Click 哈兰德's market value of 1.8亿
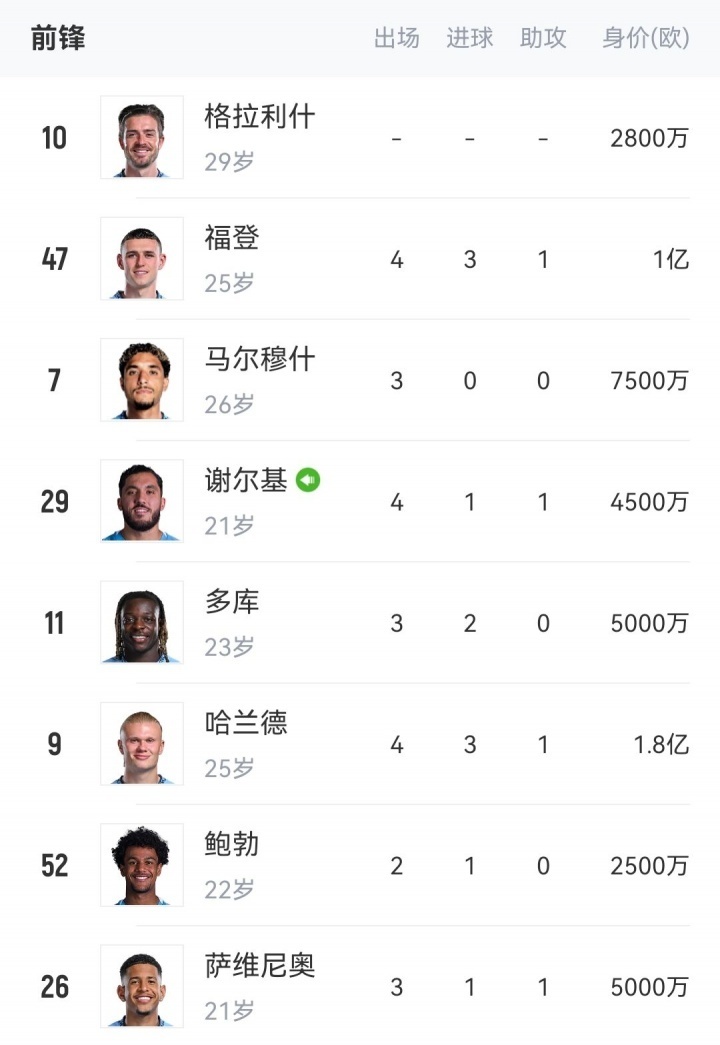The image size is (720, 1045). point(660,743)
